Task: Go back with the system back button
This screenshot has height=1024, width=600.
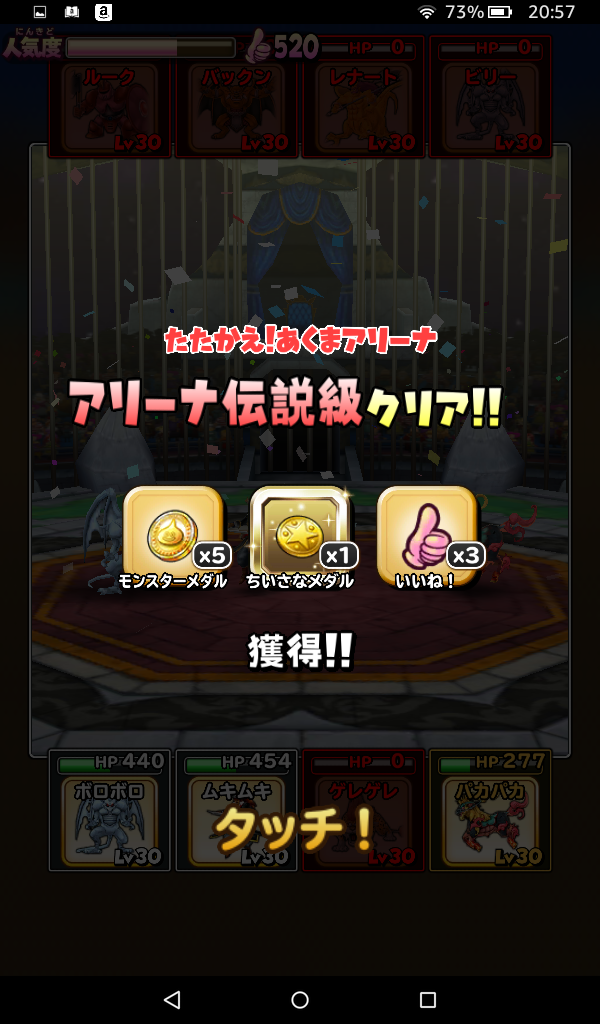Action: click(172, 999)
